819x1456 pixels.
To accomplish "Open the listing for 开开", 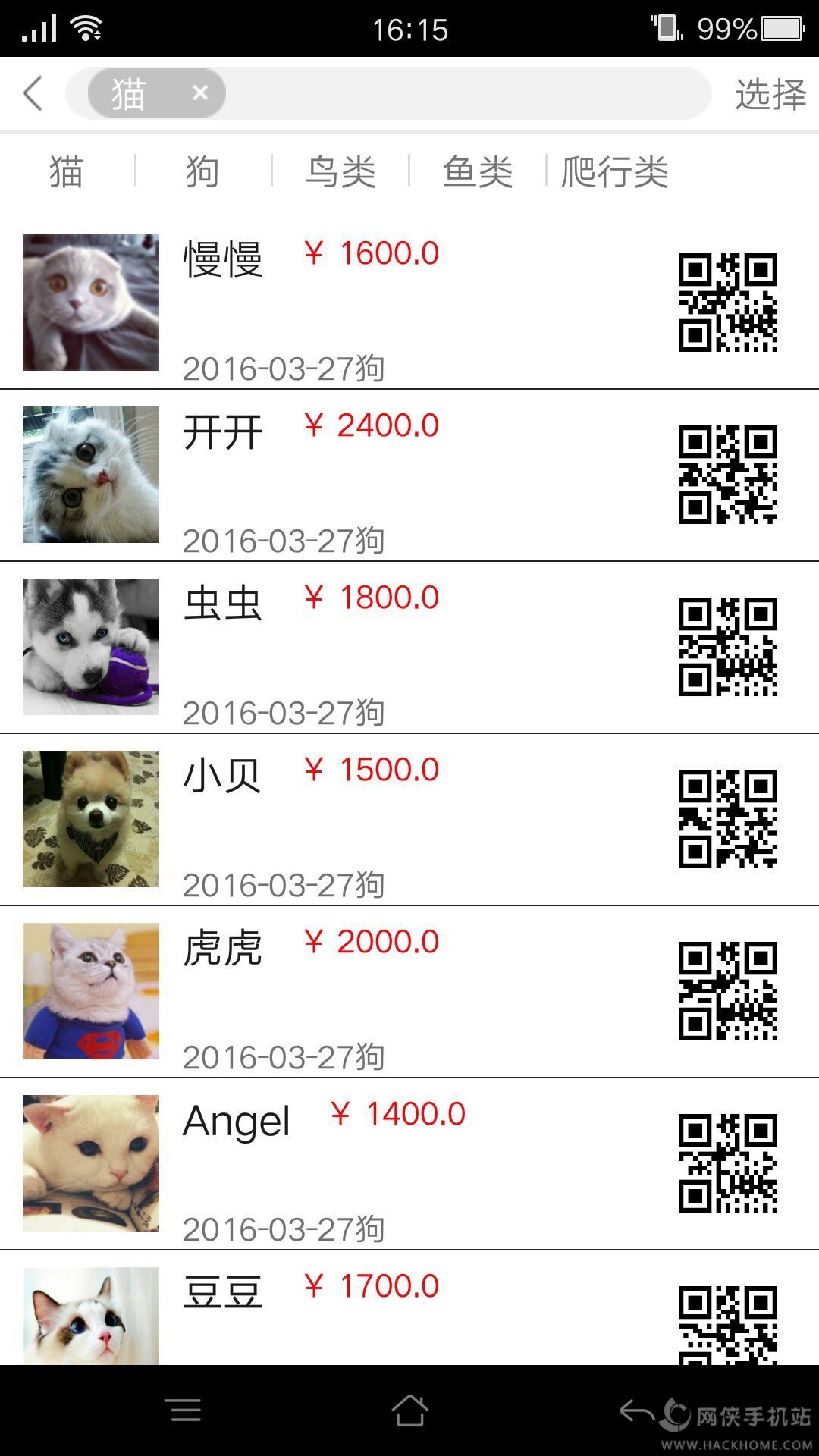I will [223, 431].
